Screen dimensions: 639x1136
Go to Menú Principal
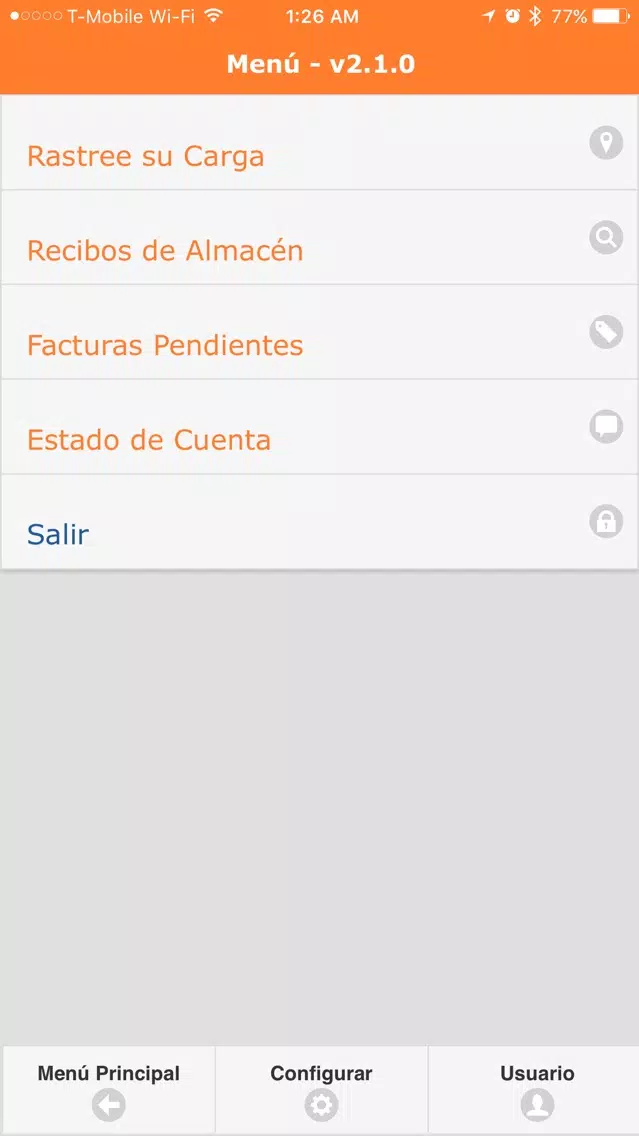point(109,1090)
